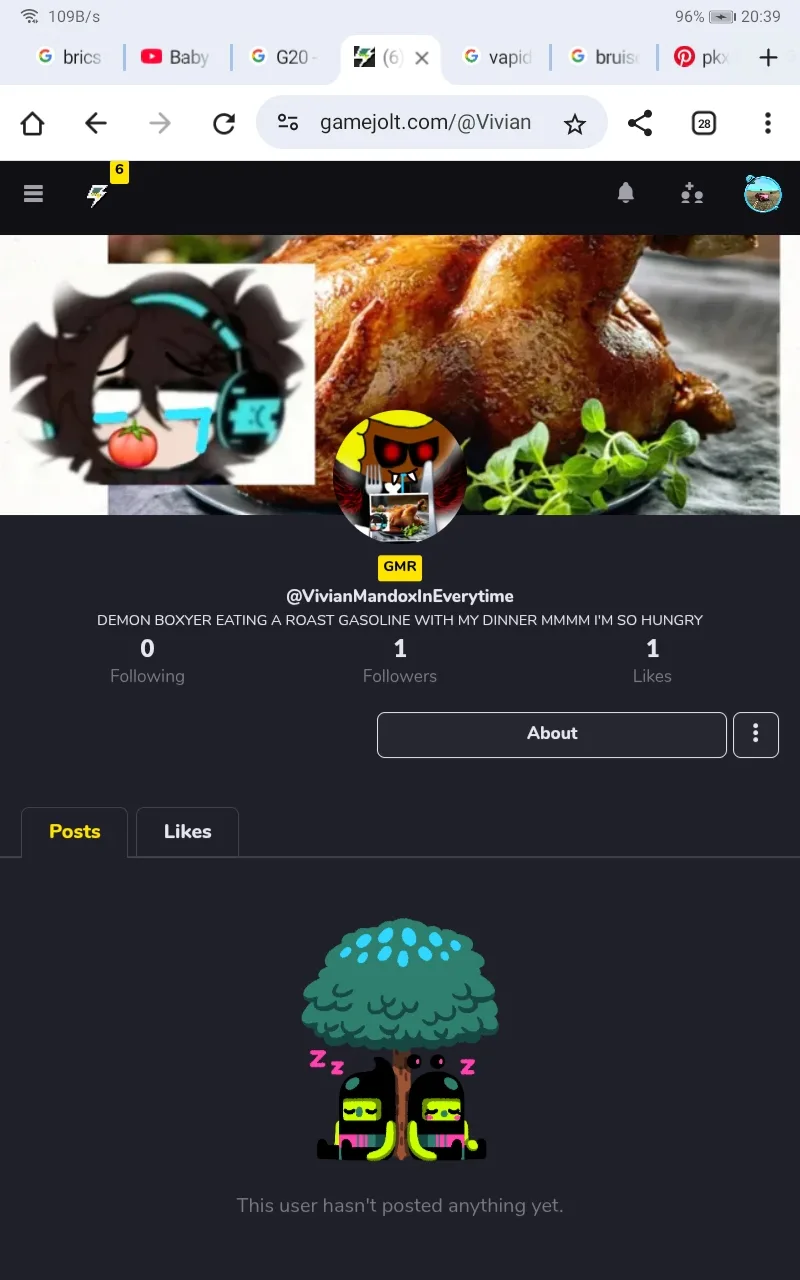The height and width of the screenshot is (1280, 800).
Task: Go to the browser home page
Action: (x=32, y=124)
